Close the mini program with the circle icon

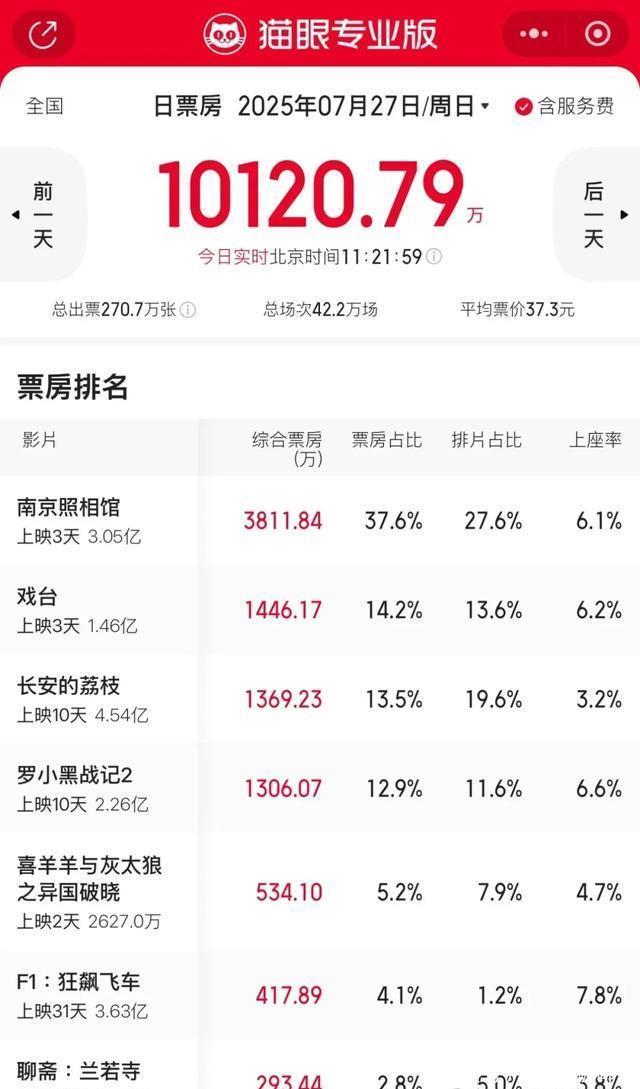(x=597, y=34)
